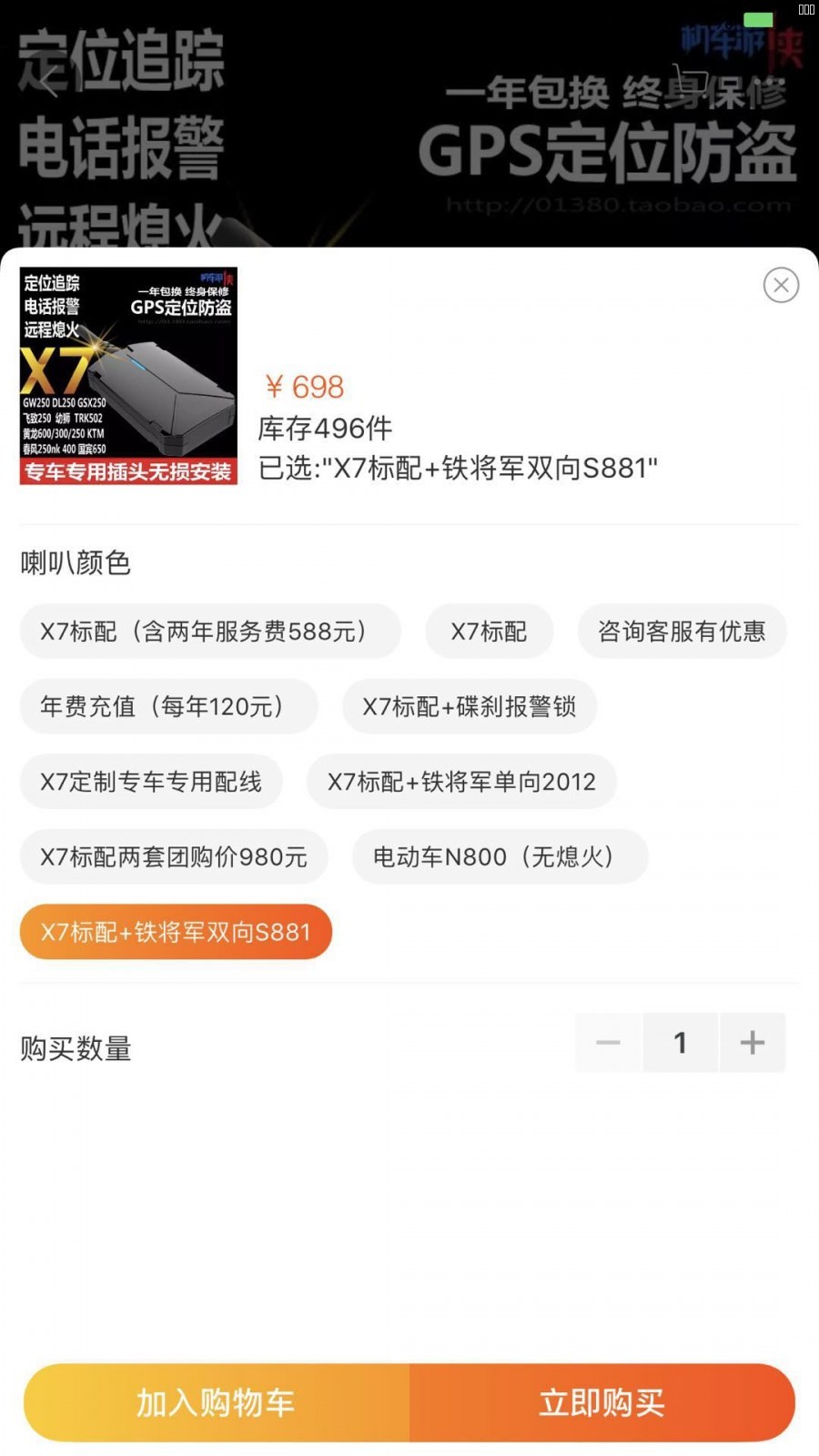Add the item via 加入购物车
Screen dimensions: 819x1456
click(217, 1402)
